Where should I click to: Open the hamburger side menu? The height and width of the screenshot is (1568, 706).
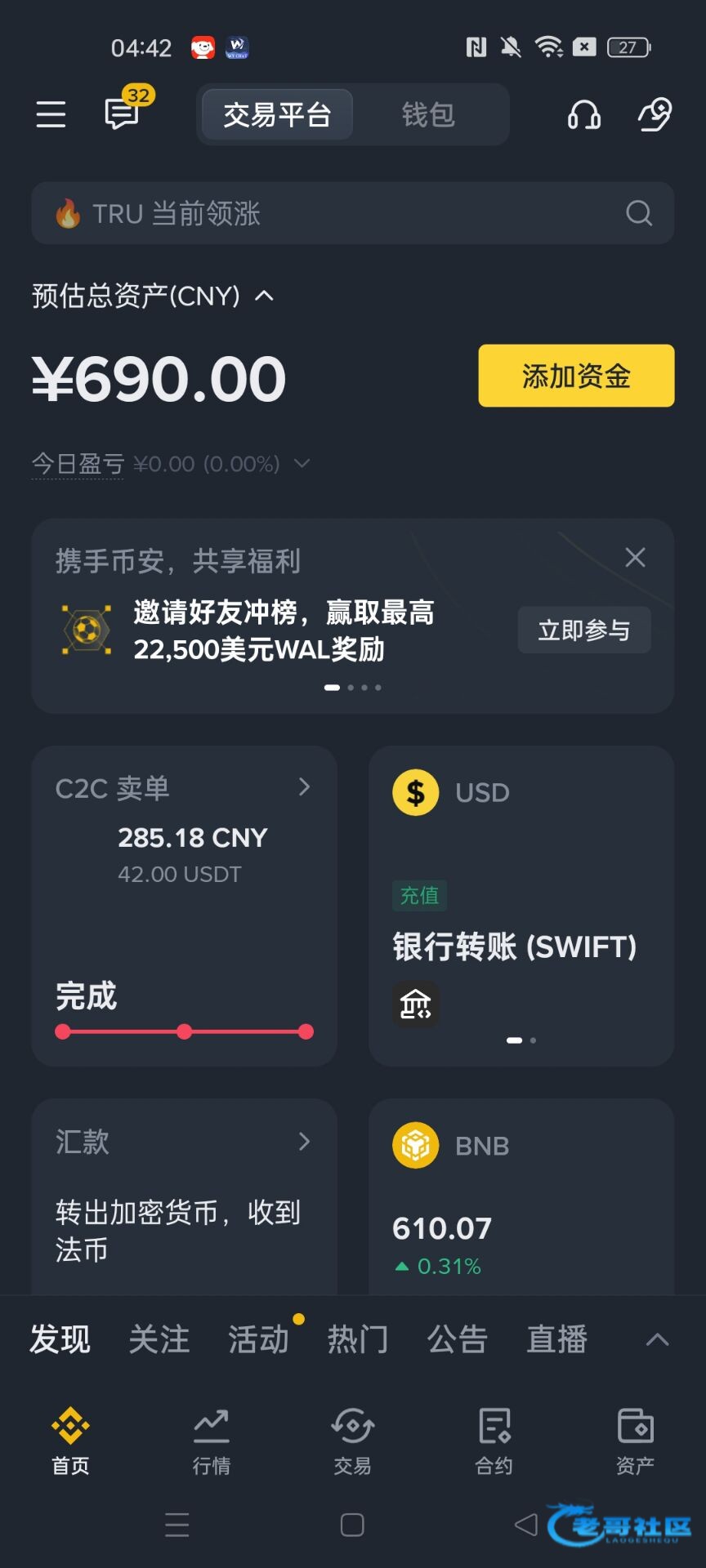coord(51,114)
